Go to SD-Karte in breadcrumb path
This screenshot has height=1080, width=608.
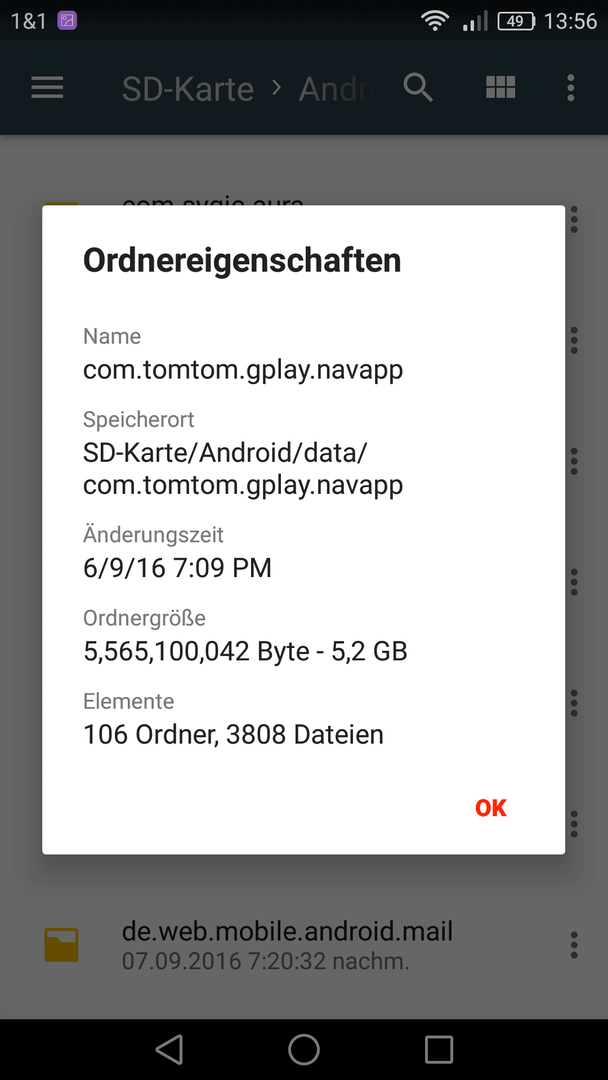pos(188,90)
